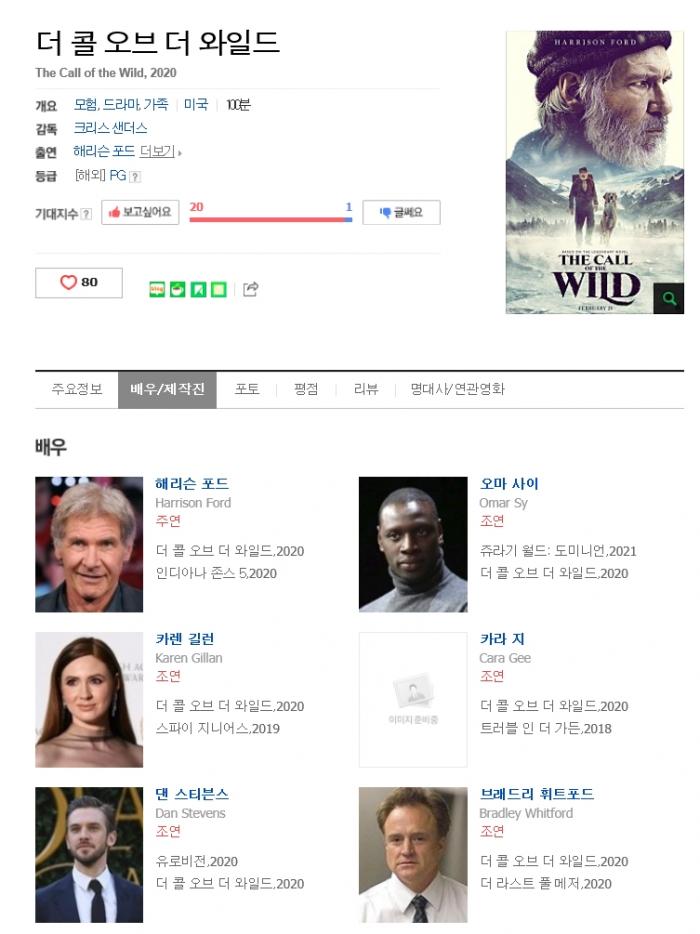View 카렌 길런 actor photo
Viewport: 700px width, 934px height.
[x=89, y=700]
